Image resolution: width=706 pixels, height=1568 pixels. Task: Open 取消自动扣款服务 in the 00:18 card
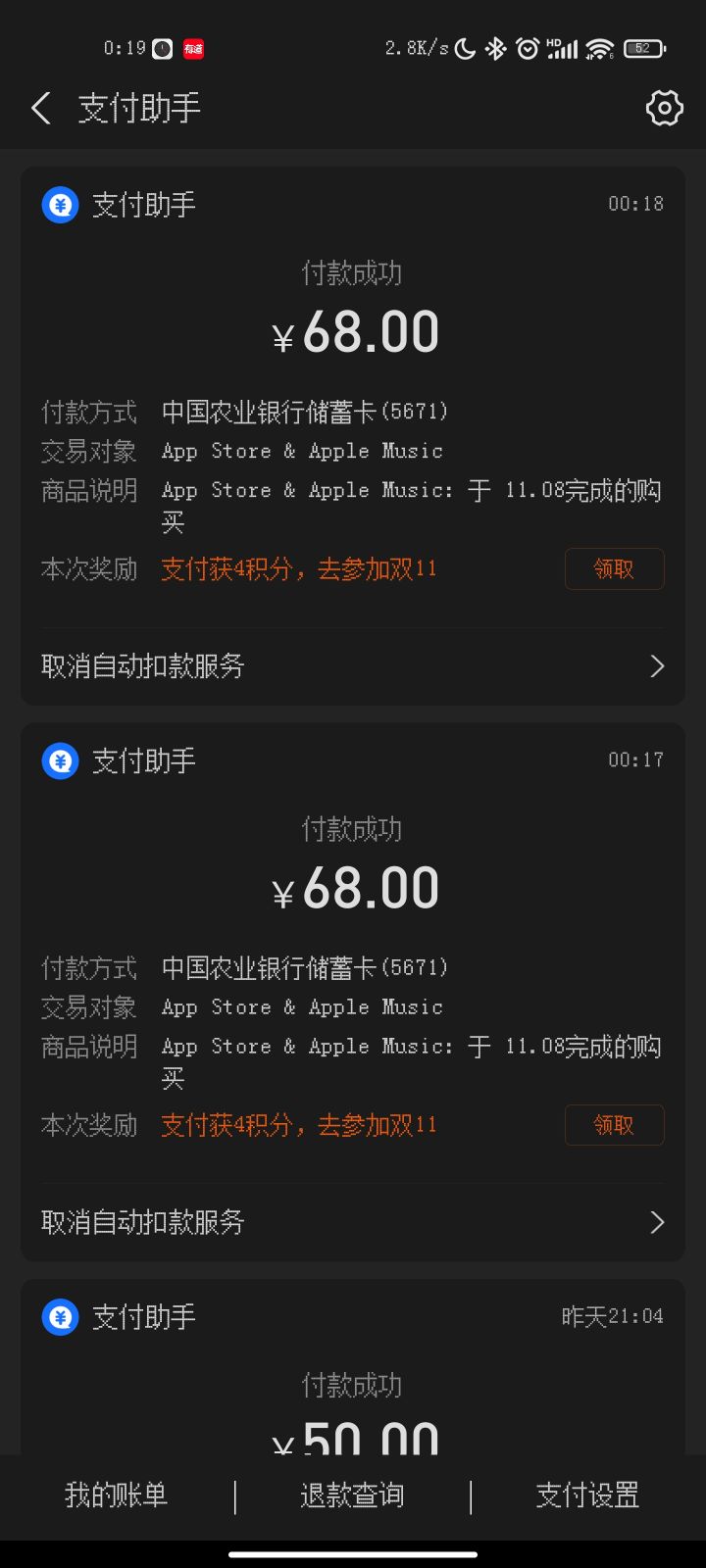pos(353,666)
